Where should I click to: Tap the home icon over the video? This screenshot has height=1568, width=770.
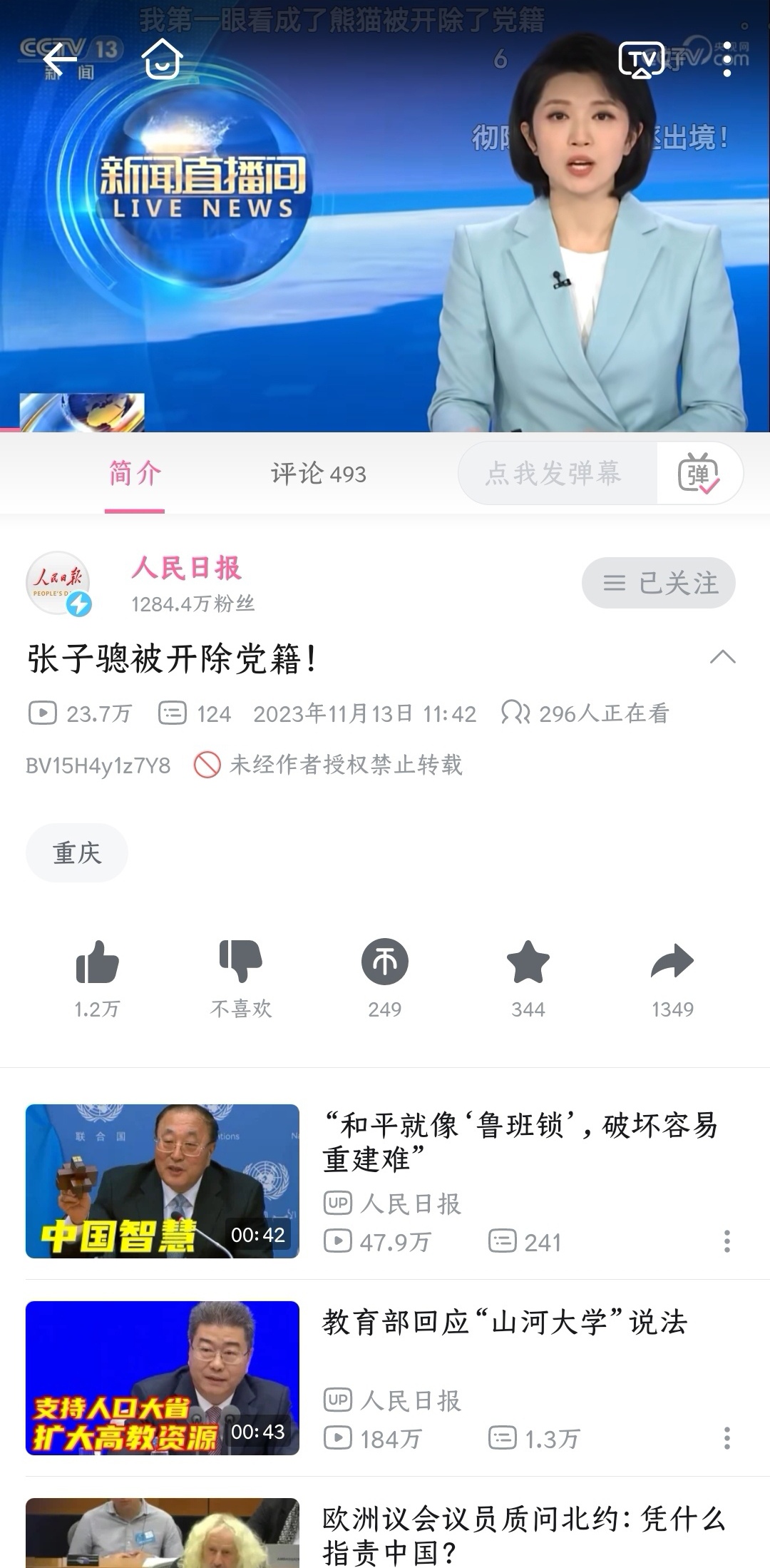coord(163,58)
